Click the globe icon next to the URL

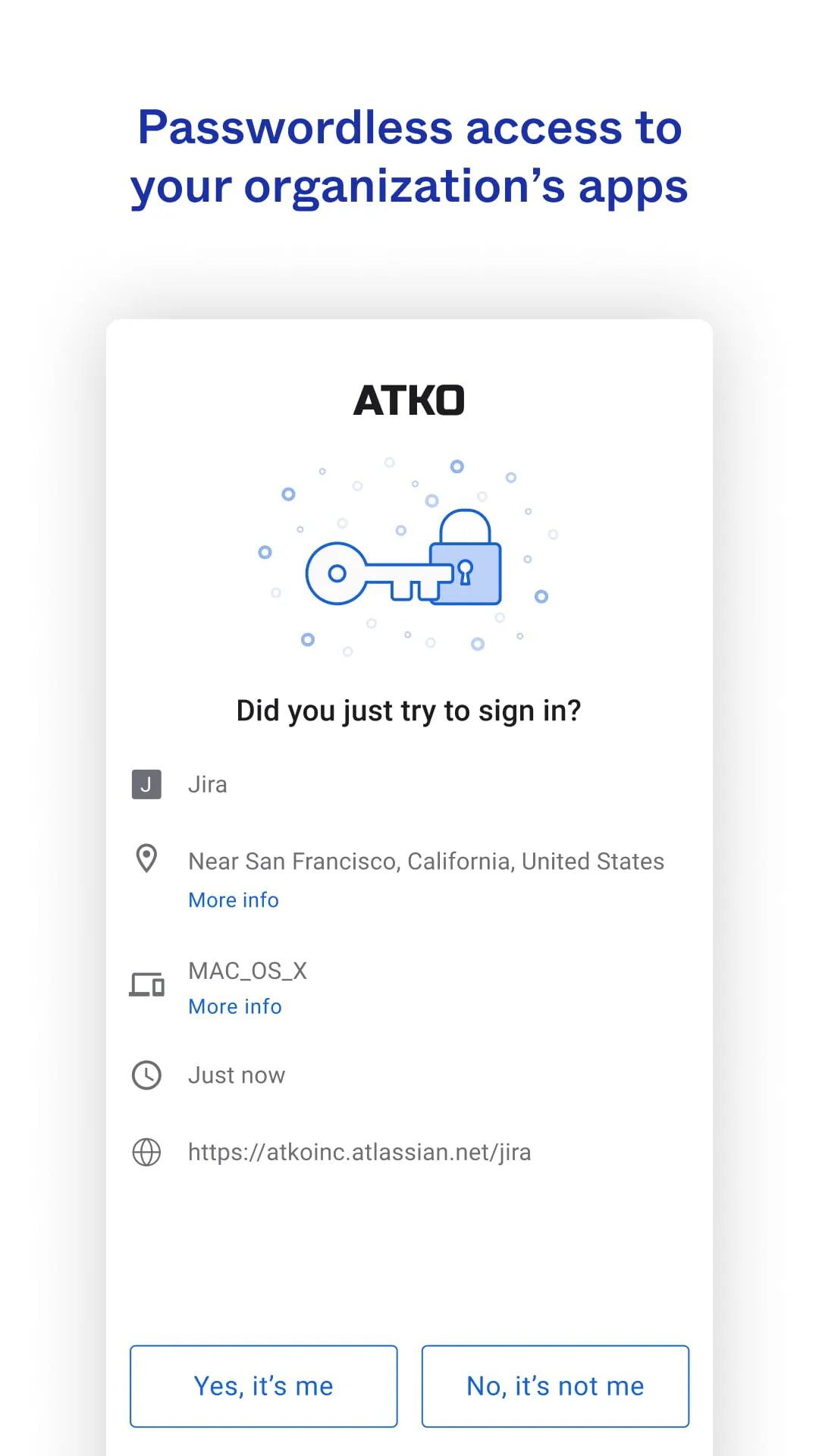(x=146, y=1152)
